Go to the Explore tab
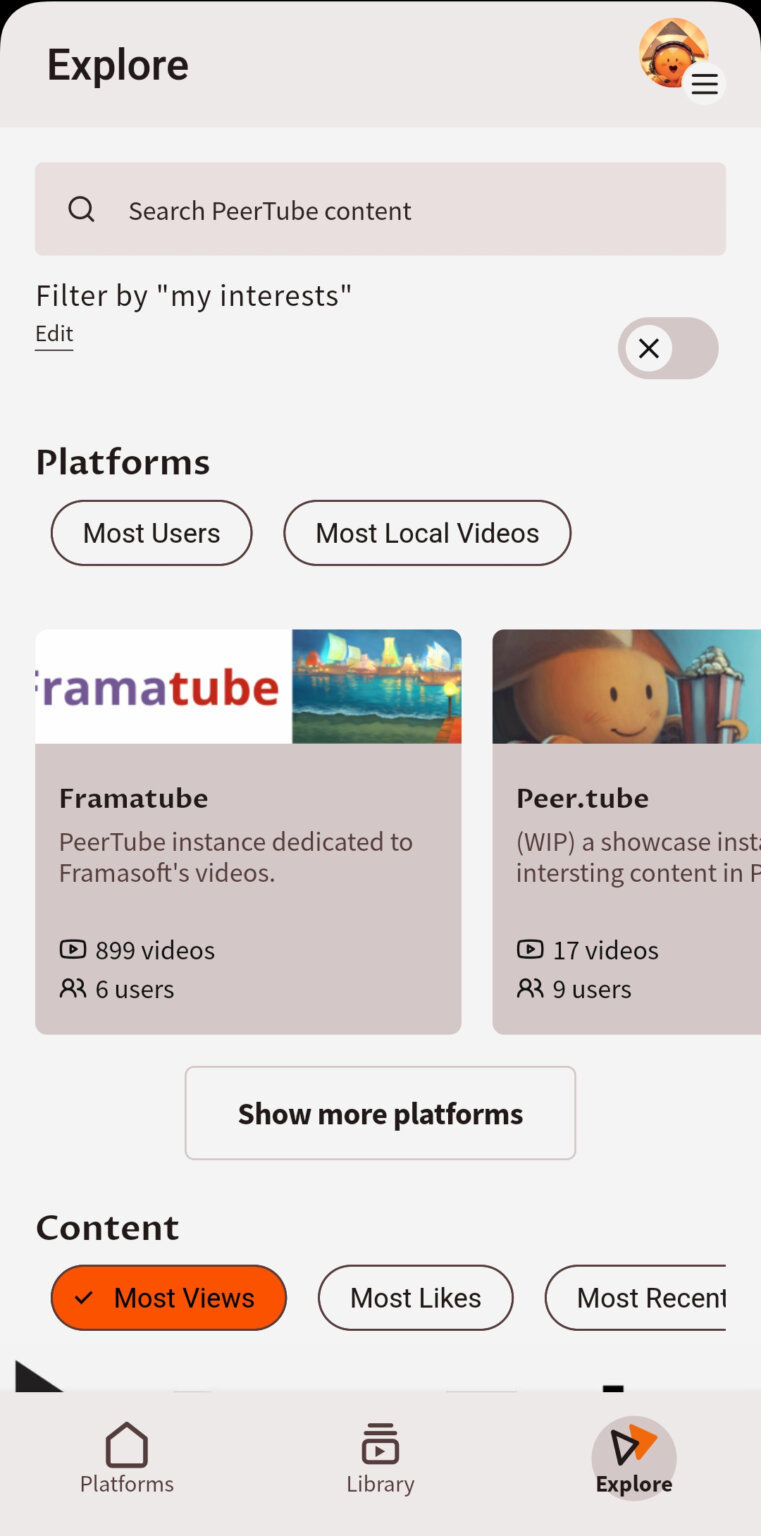 click(x=634, y=1459)
